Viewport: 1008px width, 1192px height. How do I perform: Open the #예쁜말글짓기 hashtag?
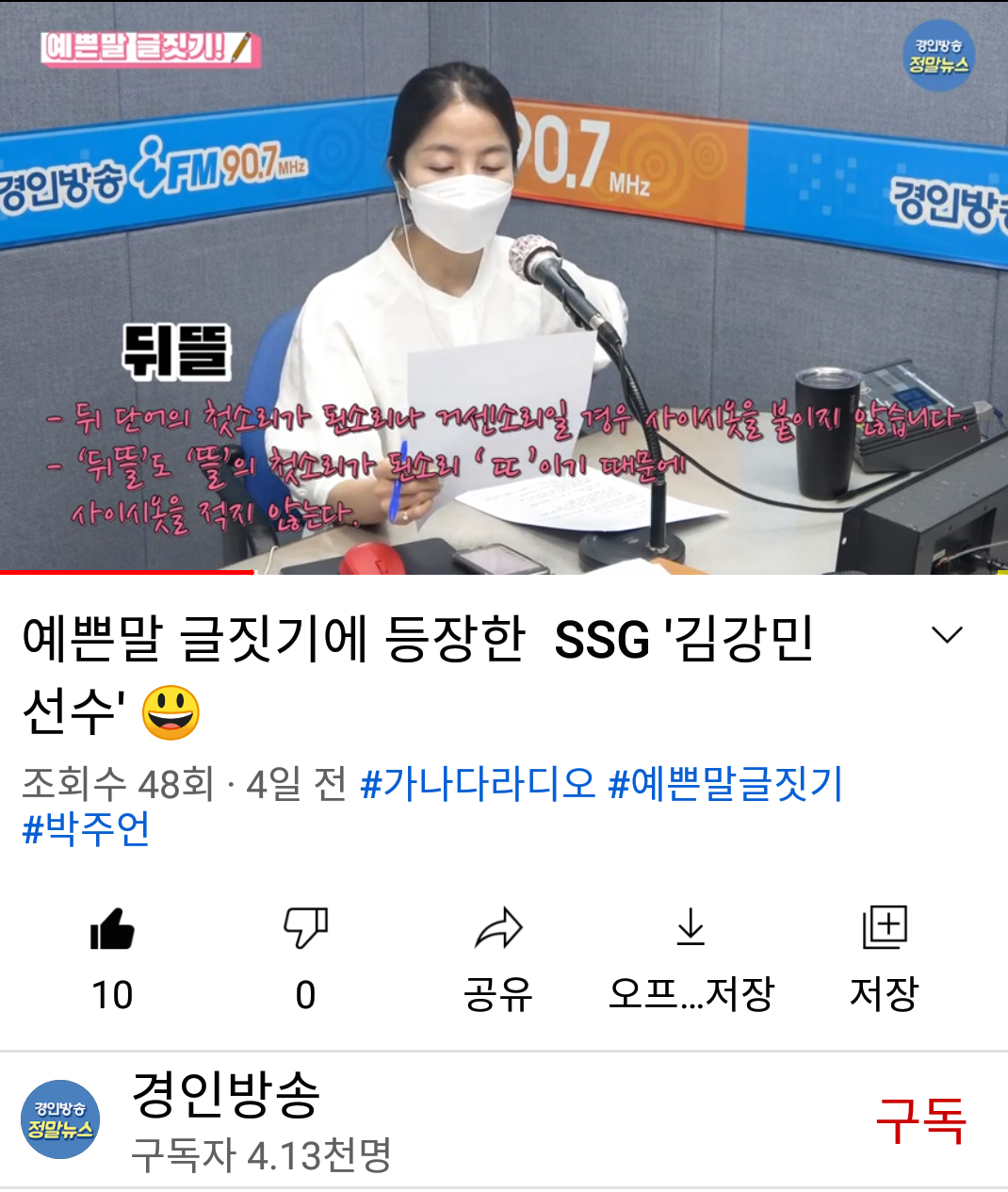point(725,784)
